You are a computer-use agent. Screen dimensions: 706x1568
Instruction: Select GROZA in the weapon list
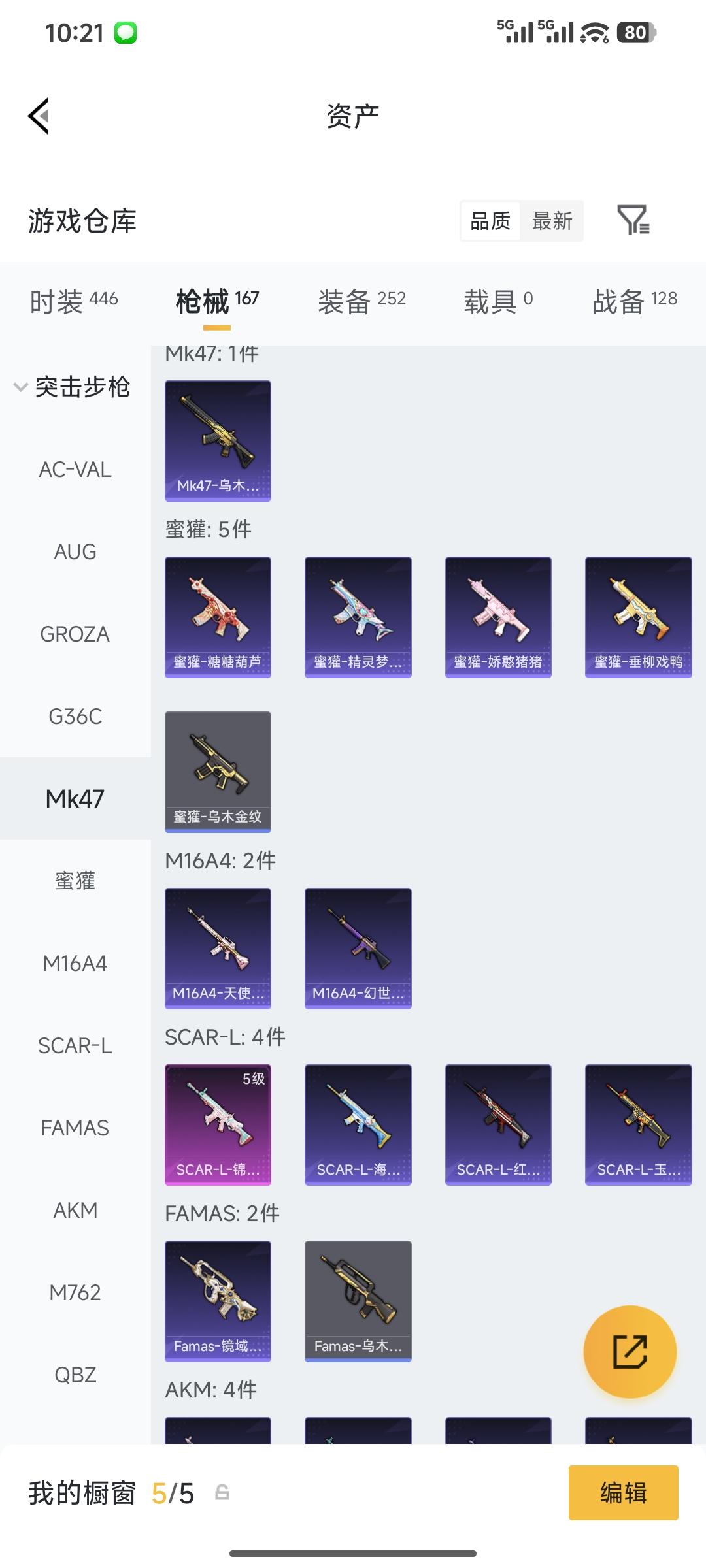point(75,634)
